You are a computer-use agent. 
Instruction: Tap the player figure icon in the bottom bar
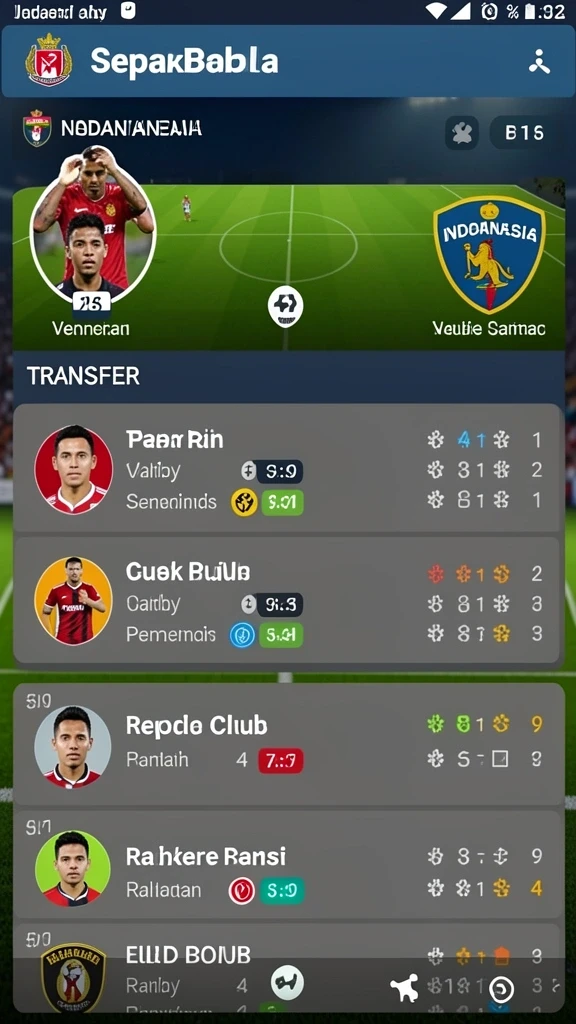point(404,989)
